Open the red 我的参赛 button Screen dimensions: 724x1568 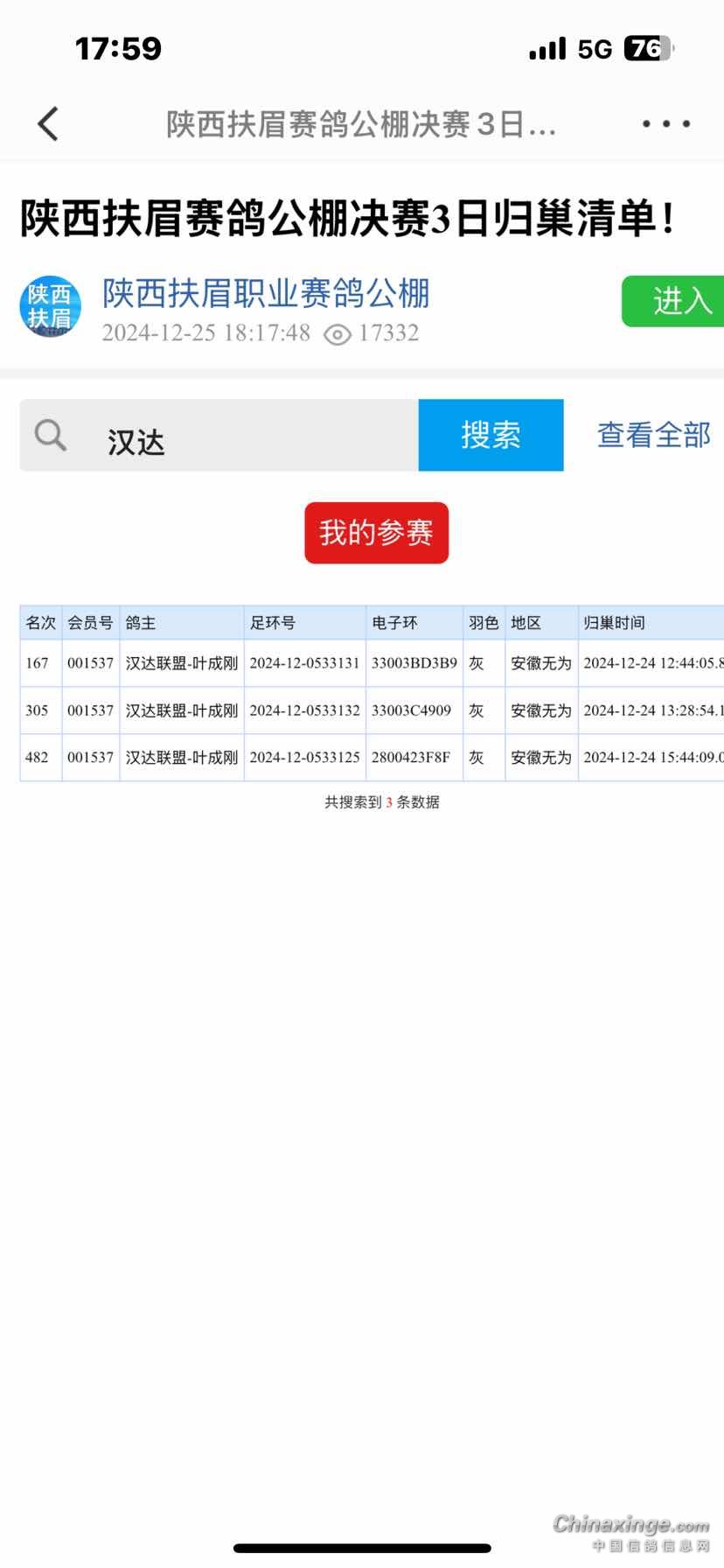[x=376, y=532]
